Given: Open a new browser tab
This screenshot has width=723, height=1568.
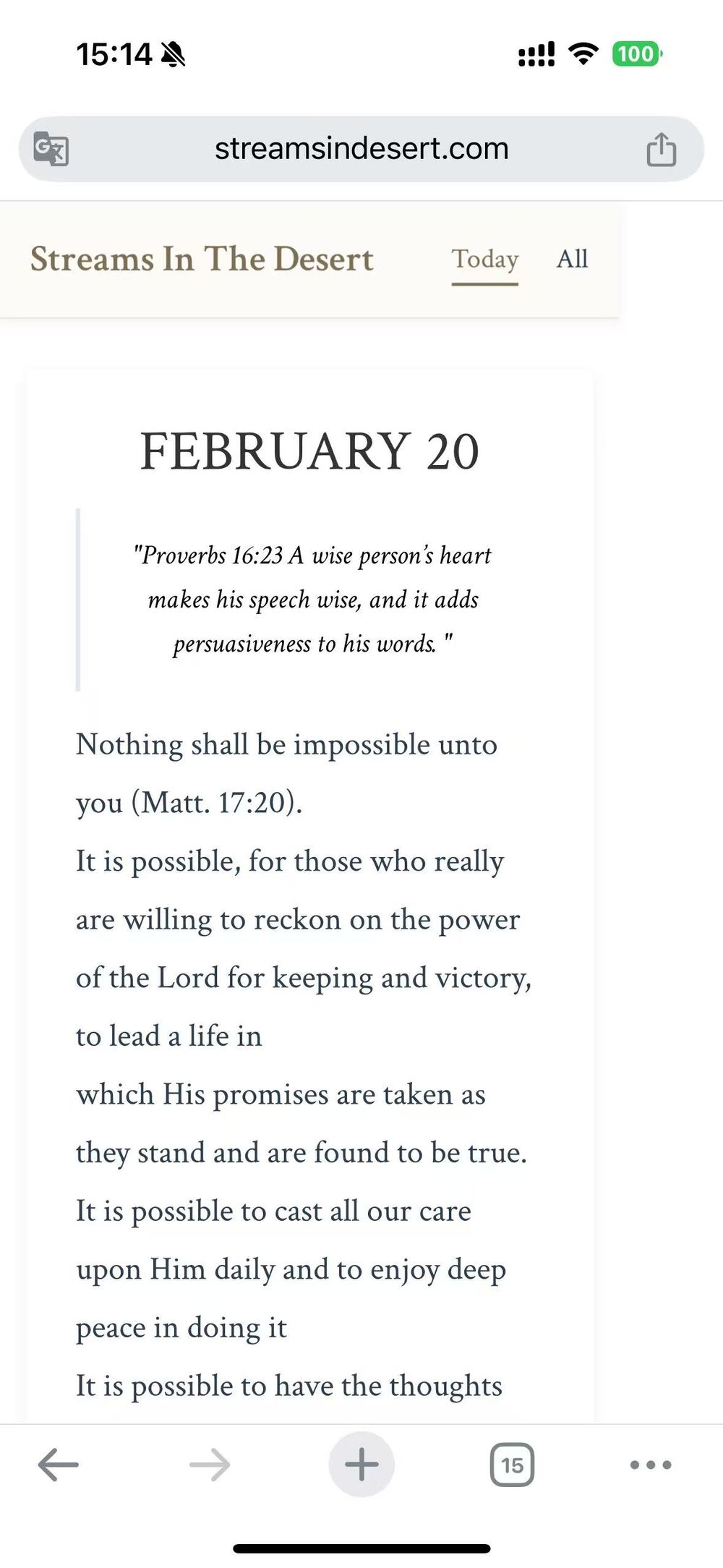Looking at the screenshot, I should 361,1465.
